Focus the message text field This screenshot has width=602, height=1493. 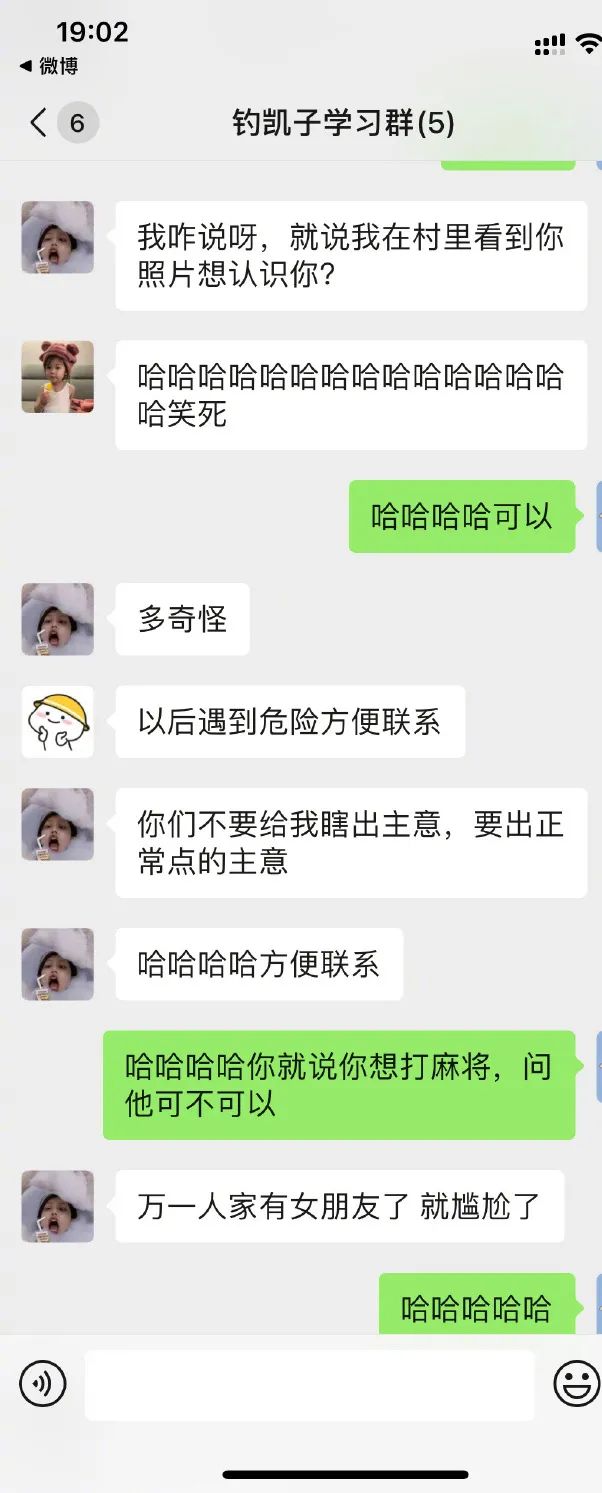309,1385
